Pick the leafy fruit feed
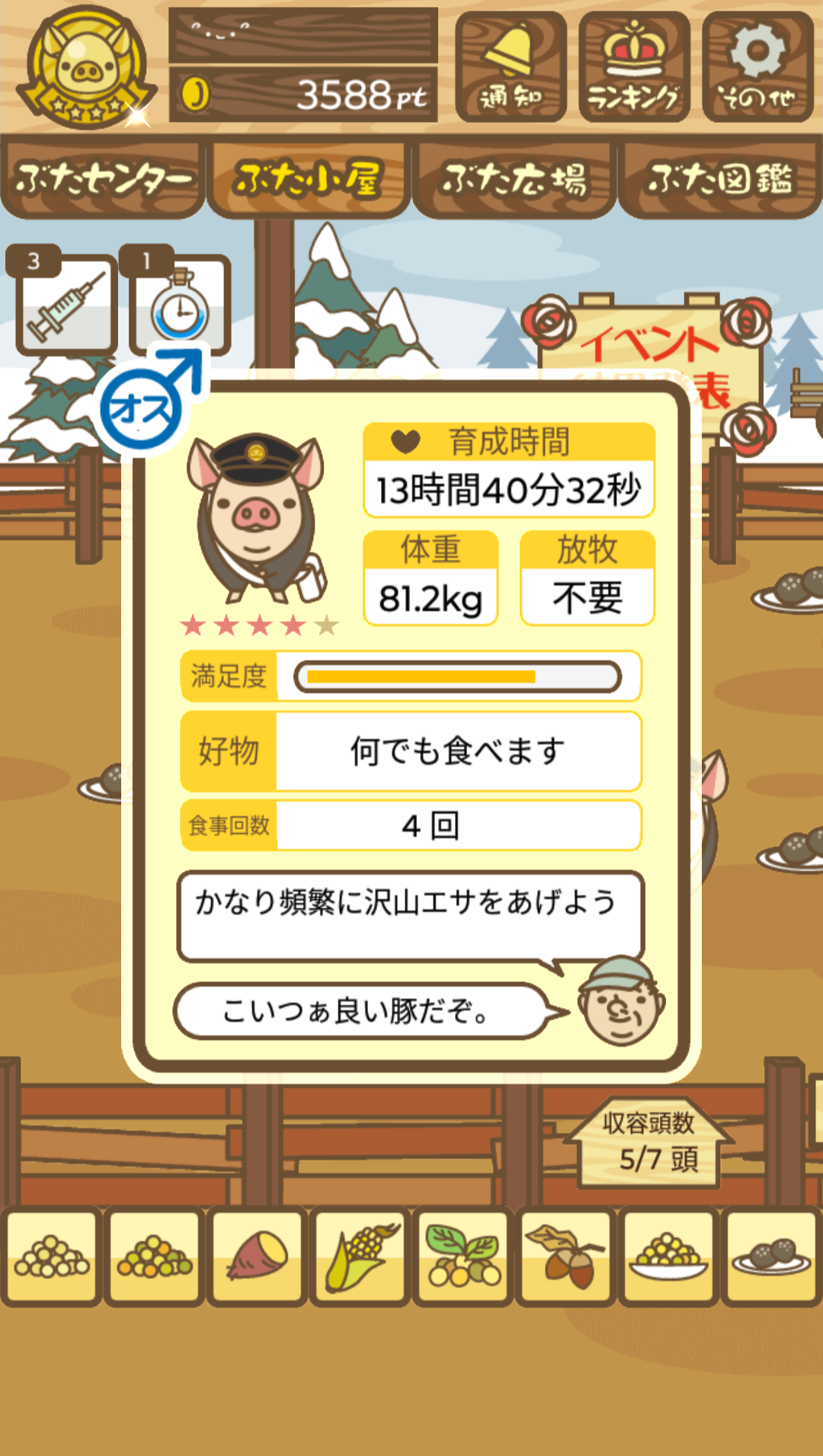The width and height of the screenshot is (823, 1456). 463,1256
